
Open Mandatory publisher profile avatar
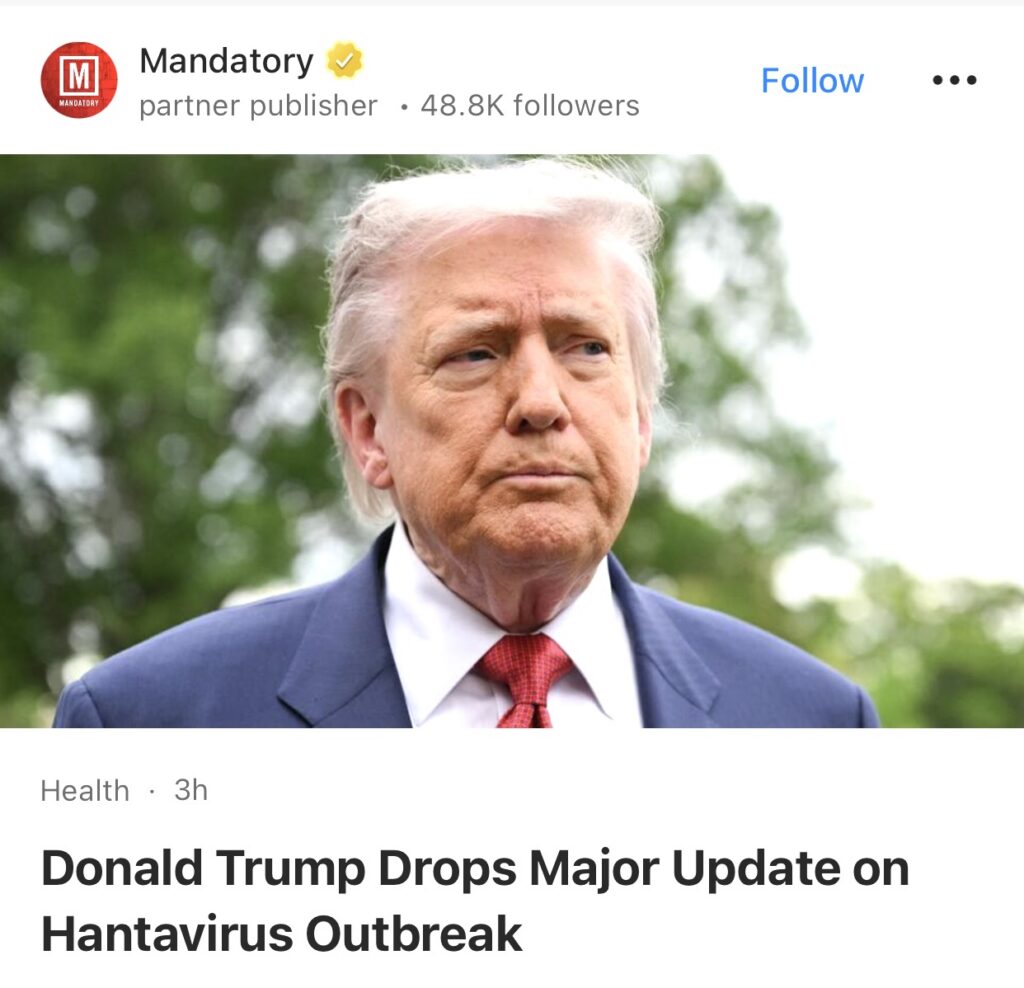[x=79, y=80]
